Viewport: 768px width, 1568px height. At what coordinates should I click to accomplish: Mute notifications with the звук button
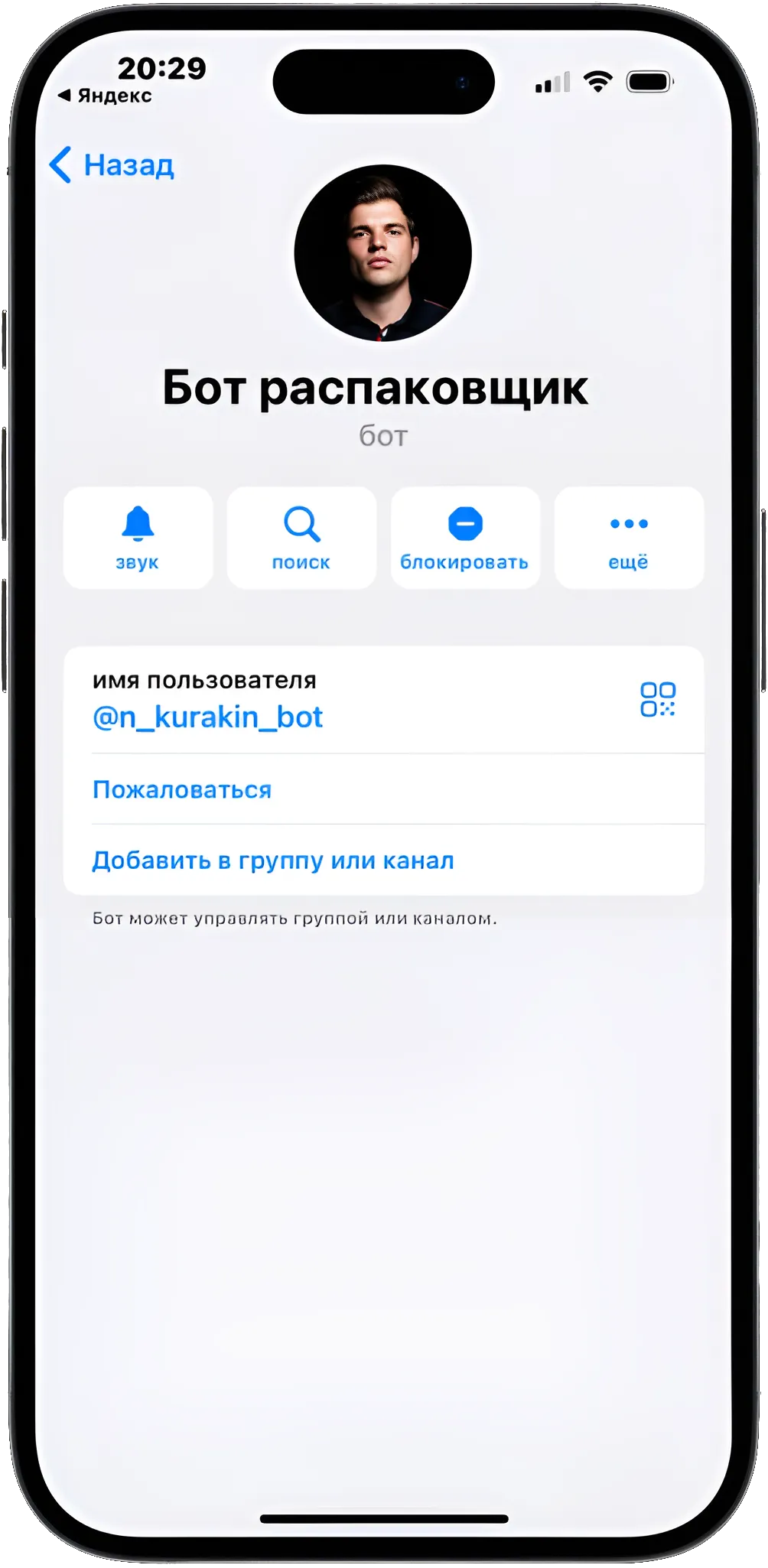pos(138,538)
